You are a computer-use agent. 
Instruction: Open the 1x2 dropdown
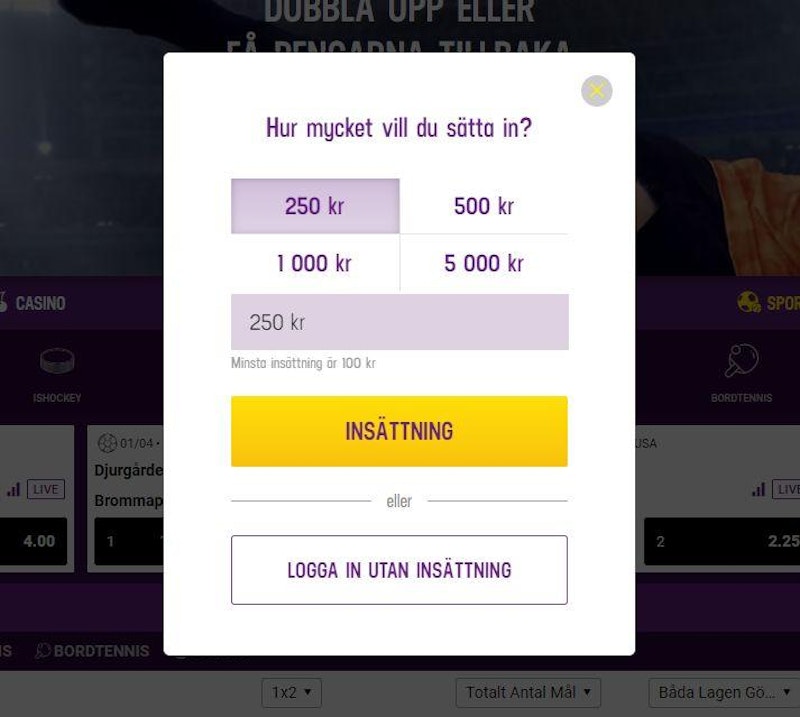[x=291, y=692]
